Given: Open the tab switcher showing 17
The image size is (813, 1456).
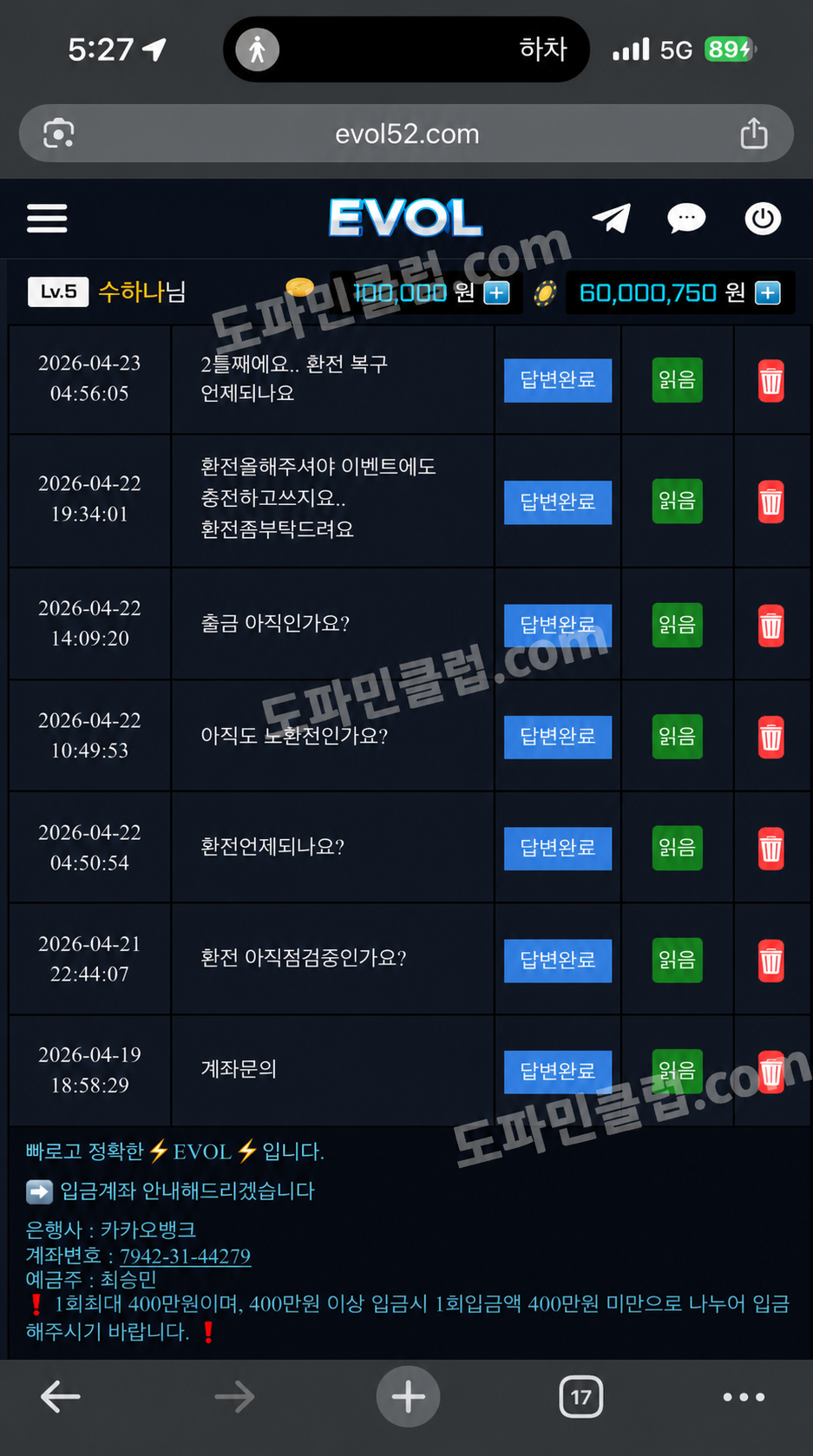Looking at the screenshot, I should point(580,1396).
